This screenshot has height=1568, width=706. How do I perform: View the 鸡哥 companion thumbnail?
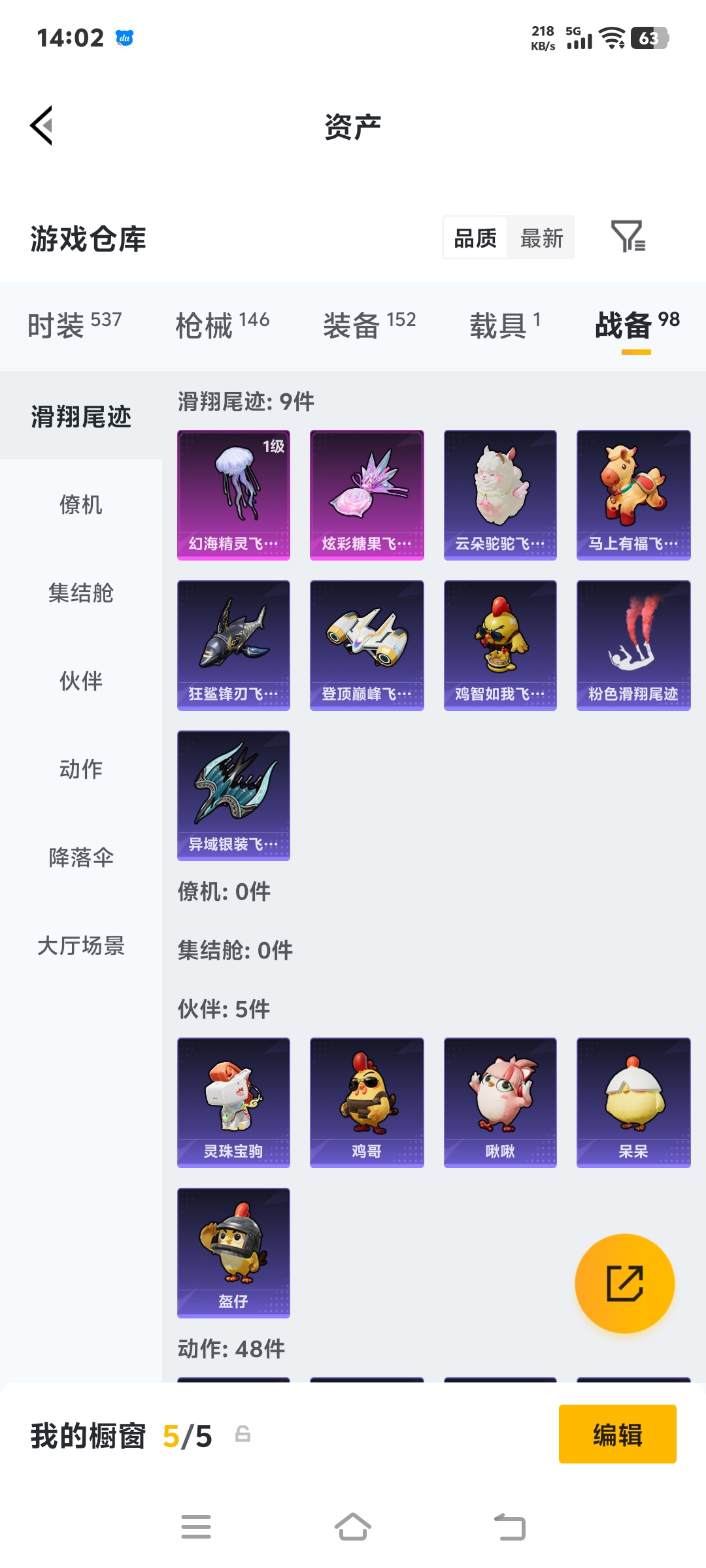(x=366, y=1102)
